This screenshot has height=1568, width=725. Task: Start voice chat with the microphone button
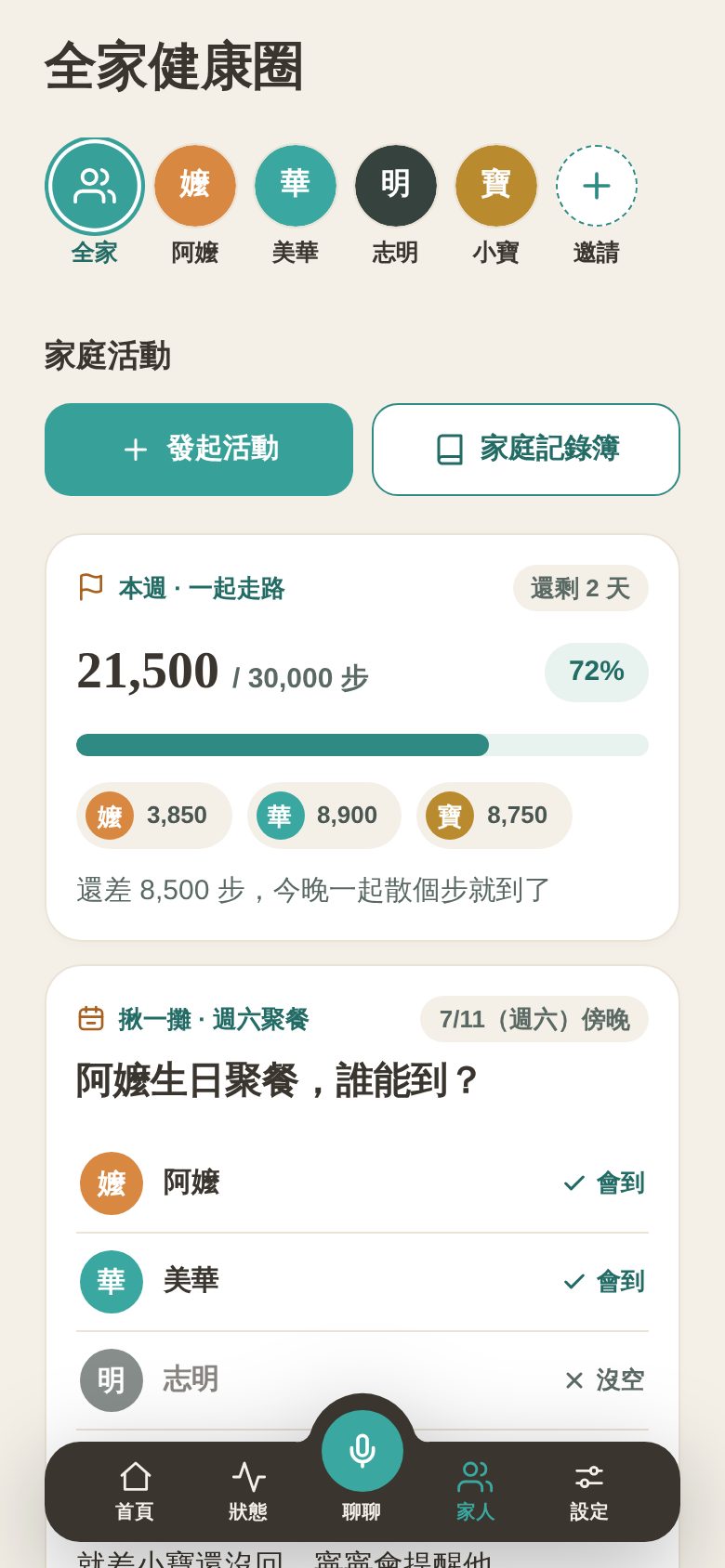pyautogui.click(x=362, y=1451)
